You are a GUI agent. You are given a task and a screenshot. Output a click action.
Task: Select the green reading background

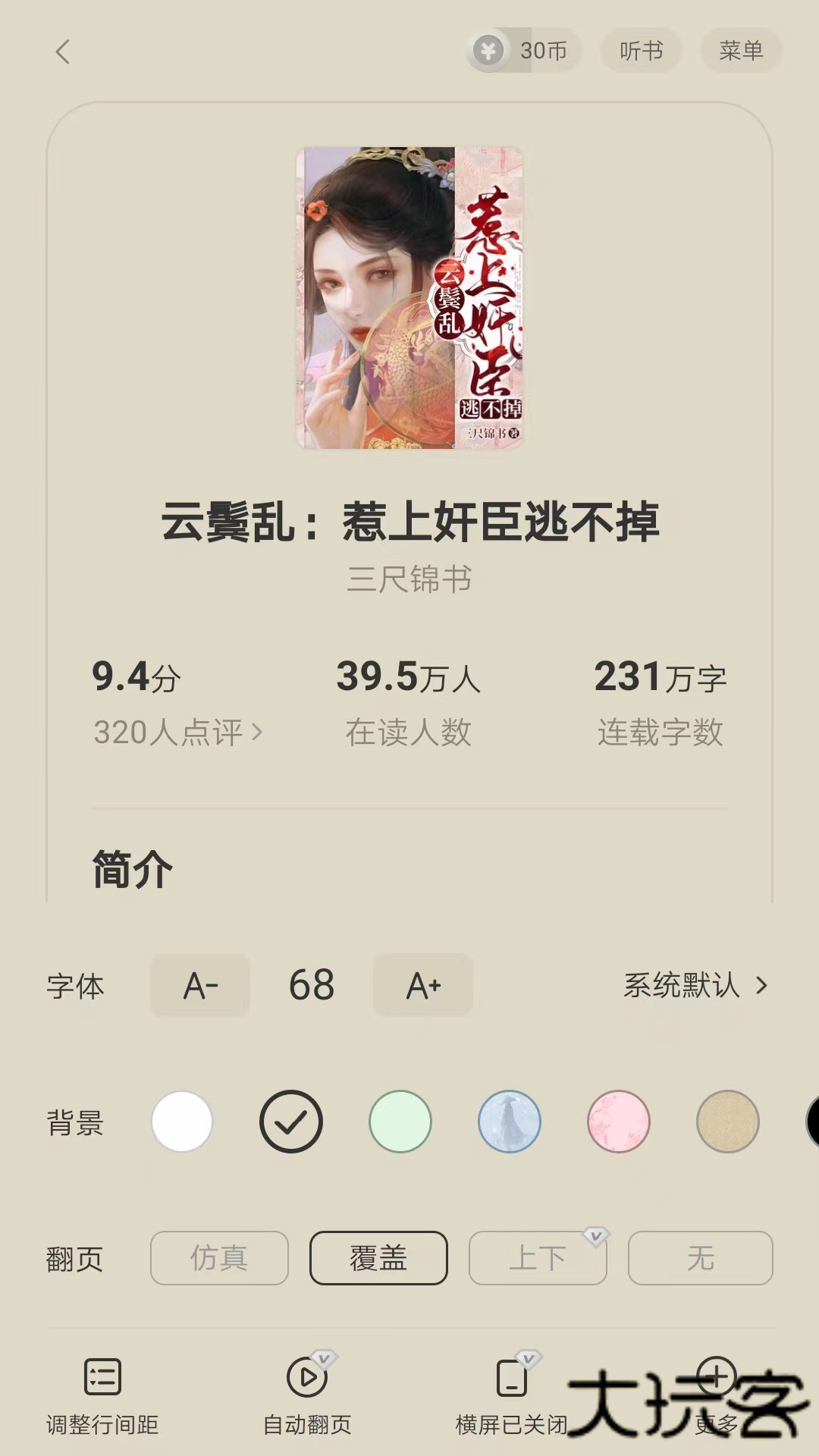[400, 1122]
